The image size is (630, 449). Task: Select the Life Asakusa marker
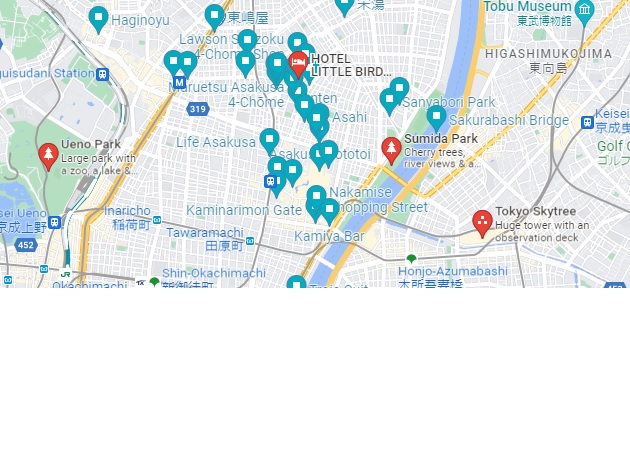click(268, 140)
